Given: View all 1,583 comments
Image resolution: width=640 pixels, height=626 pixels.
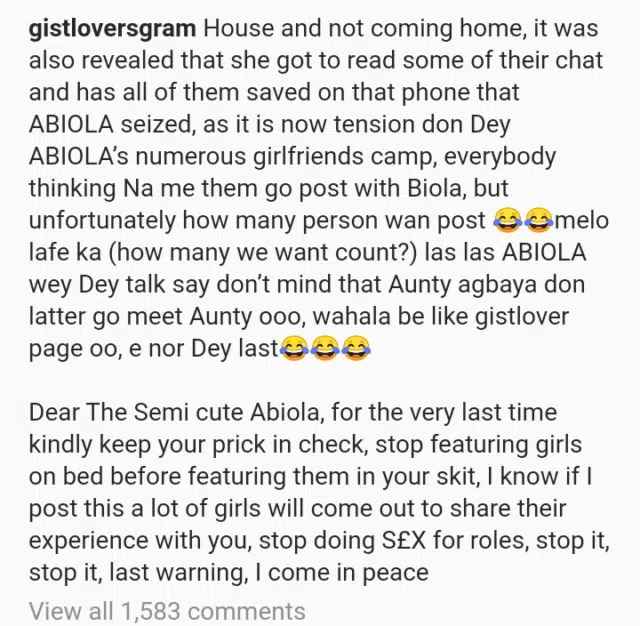Looking at the screenshot, I should (x=168, y=608).
